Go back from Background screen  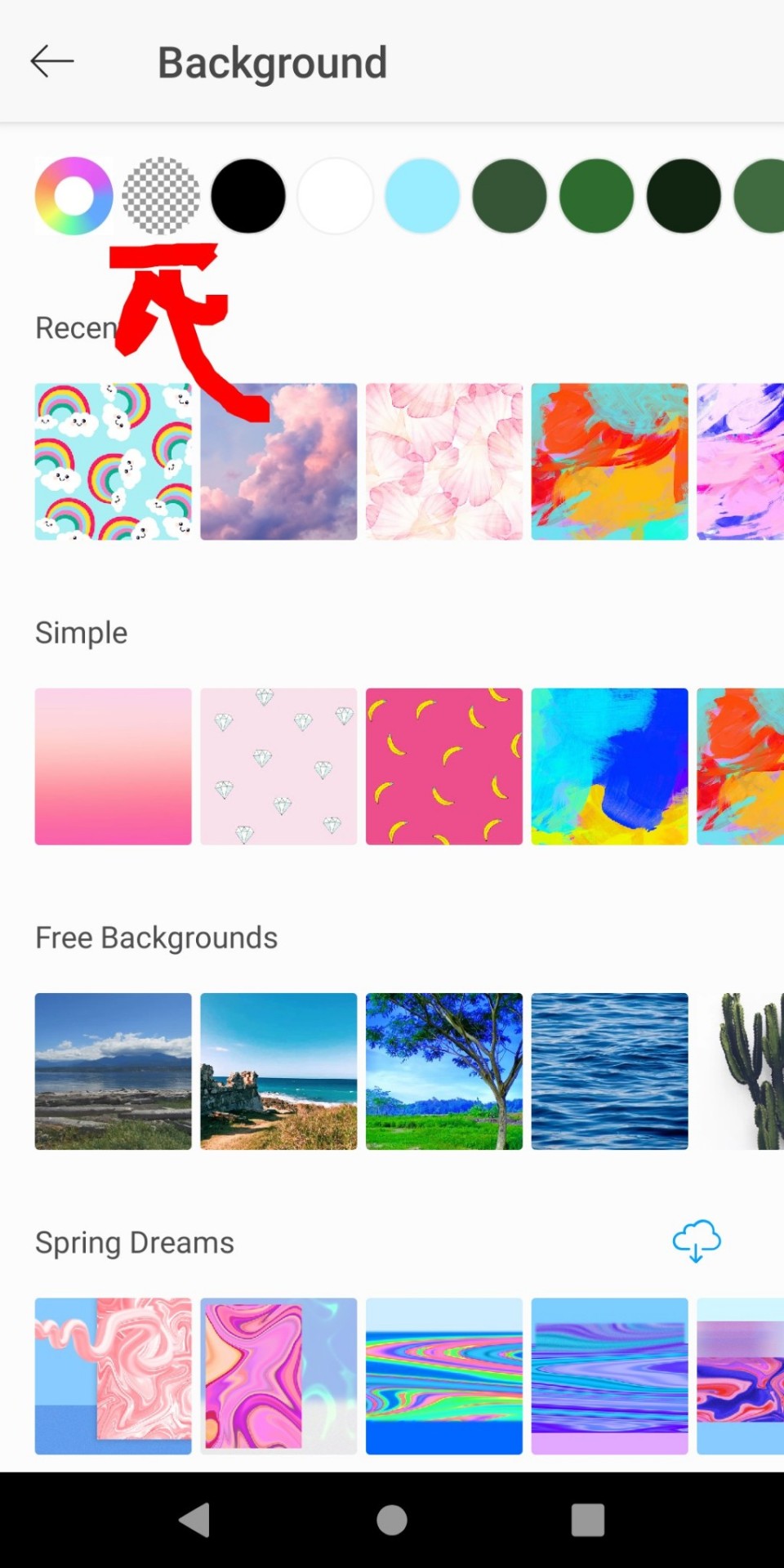coord(52,61)
